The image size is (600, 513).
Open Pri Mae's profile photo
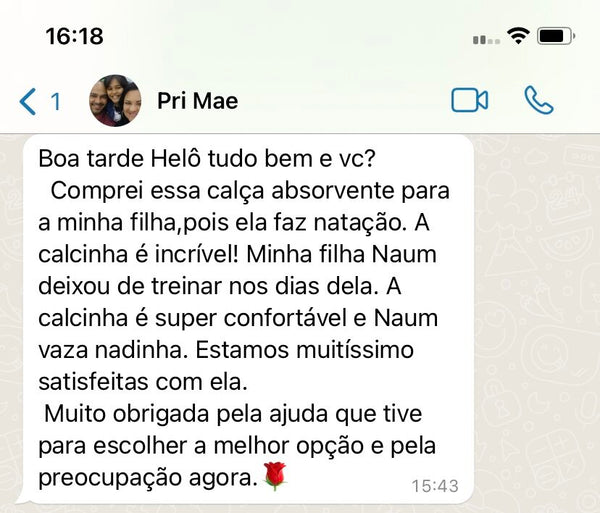[x=116, y=100]
